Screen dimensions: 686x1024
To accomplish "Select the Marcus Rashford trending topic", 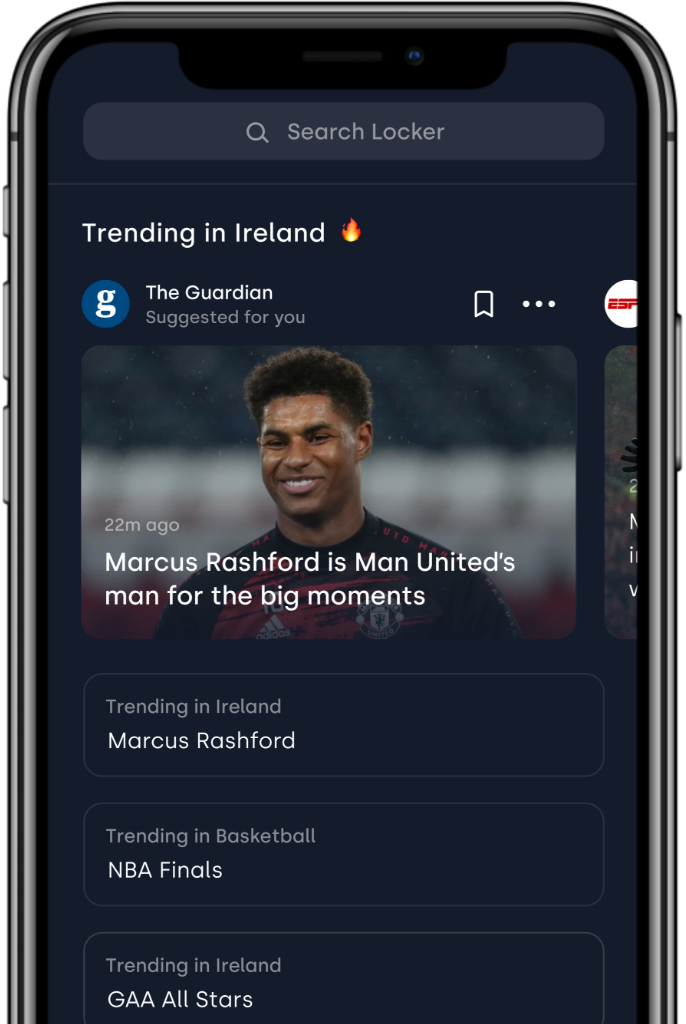I will [343, 725].
